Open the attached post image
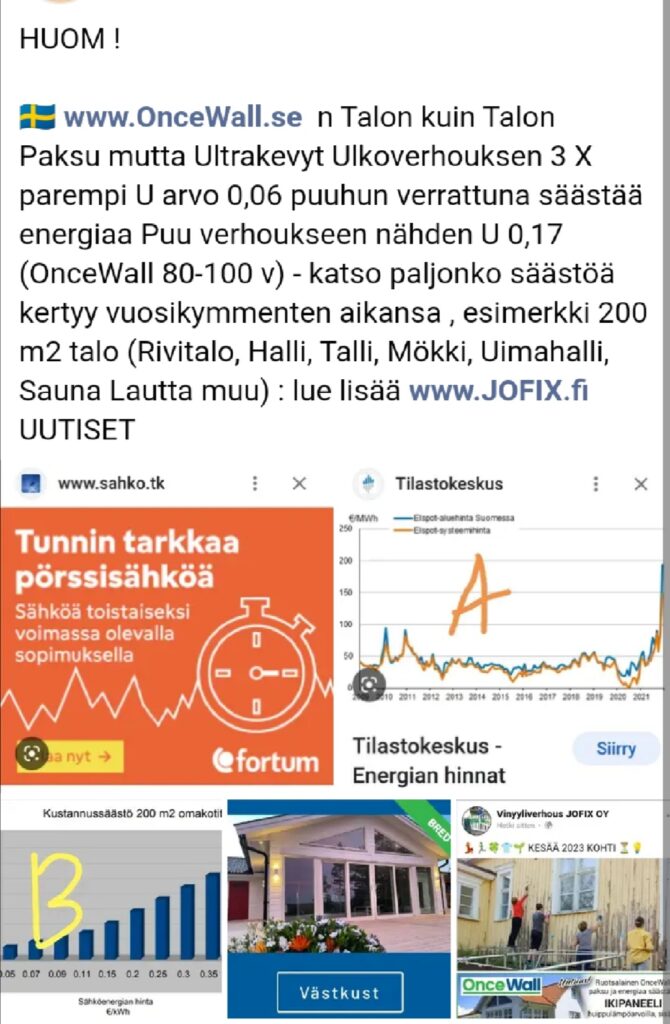Image resolution: width=670 pixels, height=1024 pixels. point(334,740)
